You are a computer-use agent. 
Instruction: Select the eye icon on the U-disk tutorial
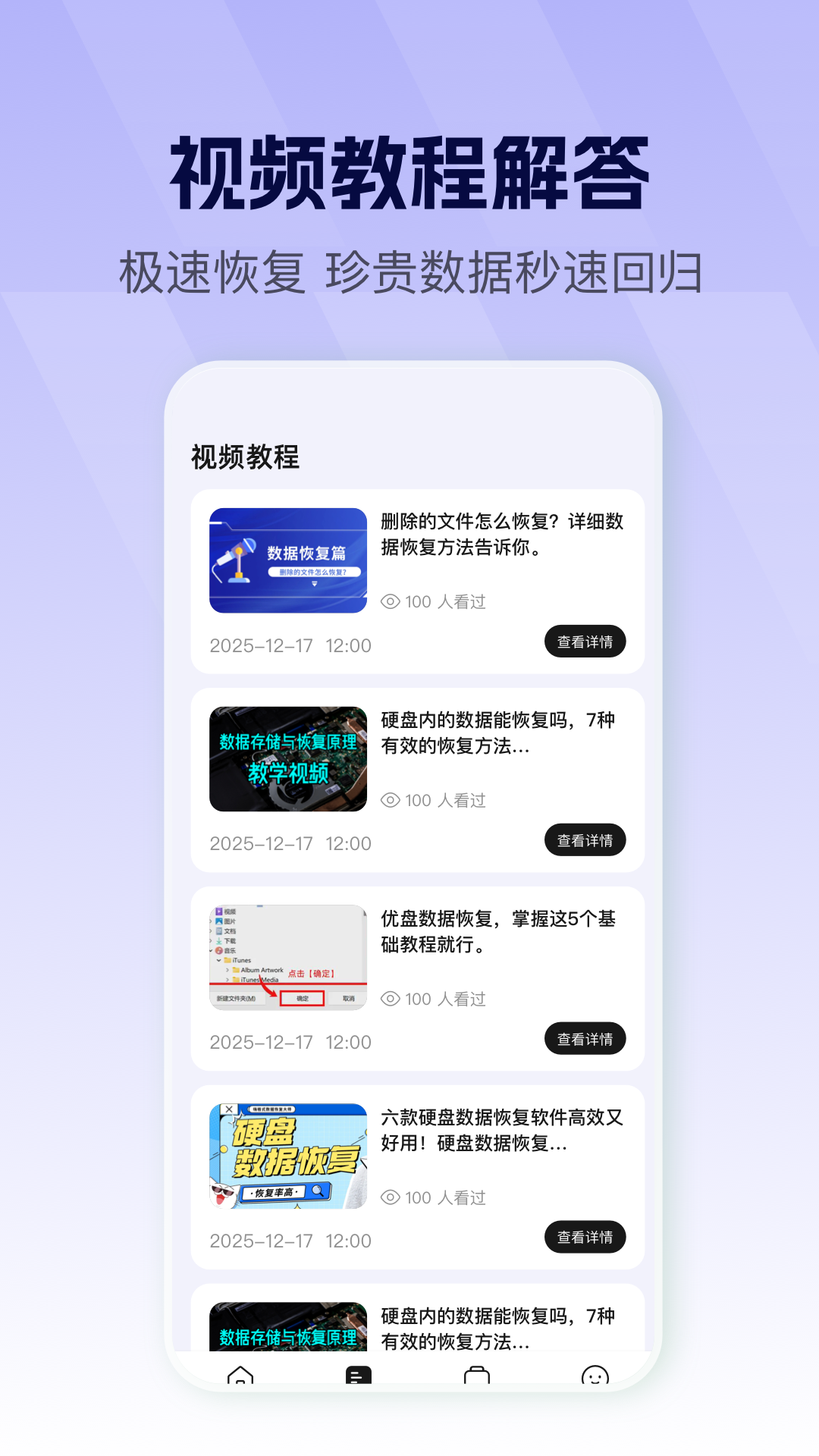pyautogui.click(x=391, y=999)
